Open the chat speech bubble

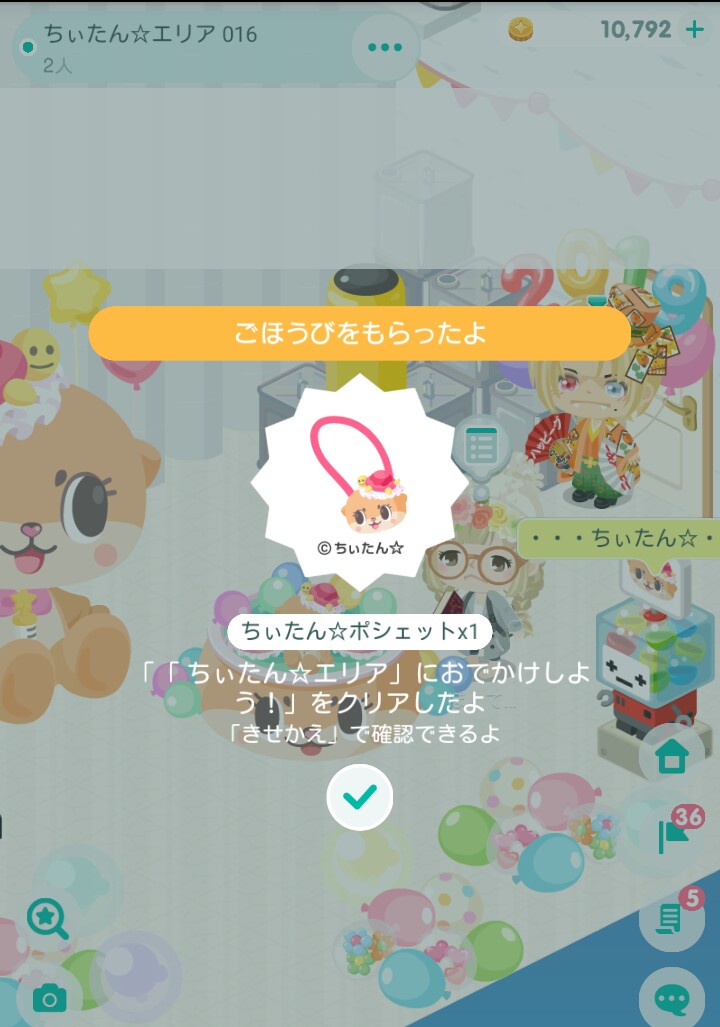pos(672,999)
